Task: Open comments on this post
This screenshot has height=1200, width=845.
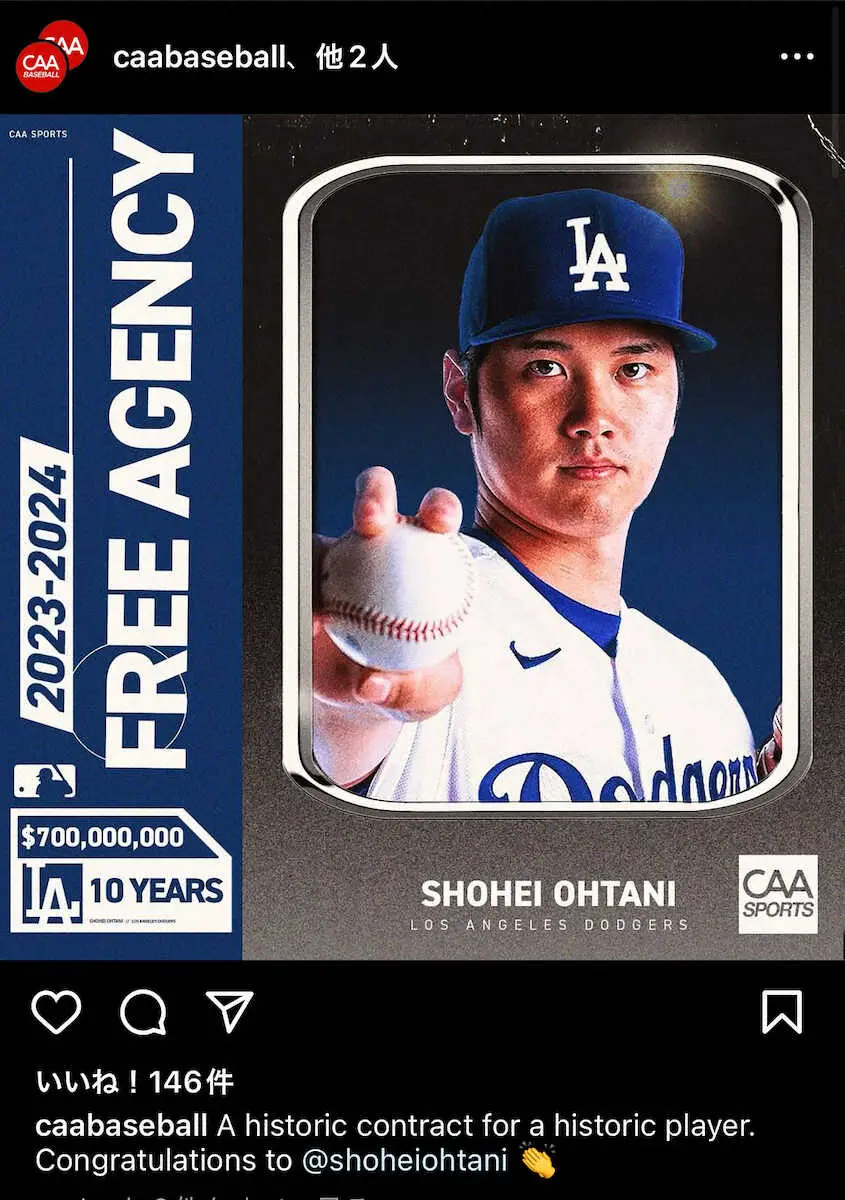Action: [143, 1011]
